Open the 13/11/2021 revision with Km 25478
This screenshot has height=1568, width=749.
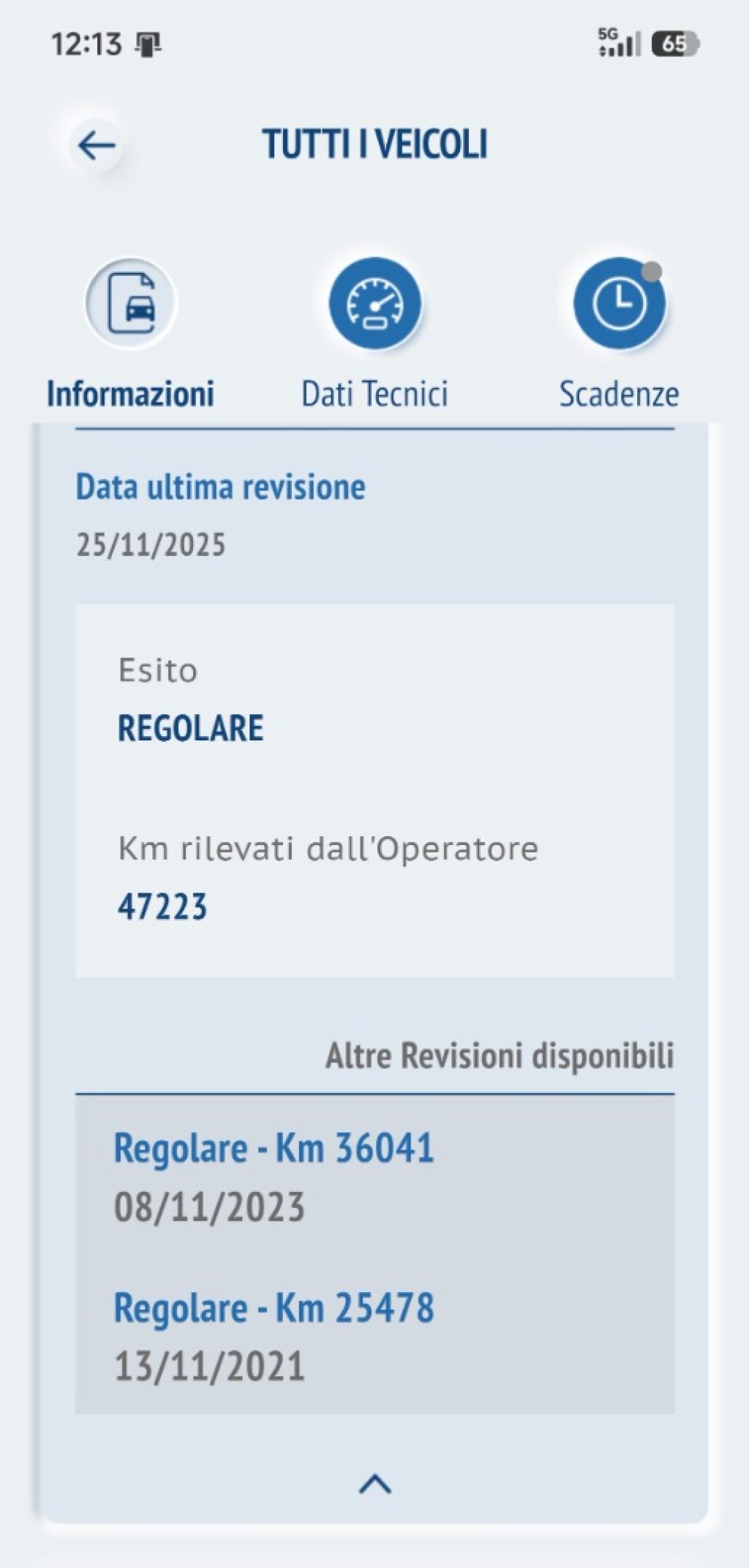click(x=274, y=1335)
